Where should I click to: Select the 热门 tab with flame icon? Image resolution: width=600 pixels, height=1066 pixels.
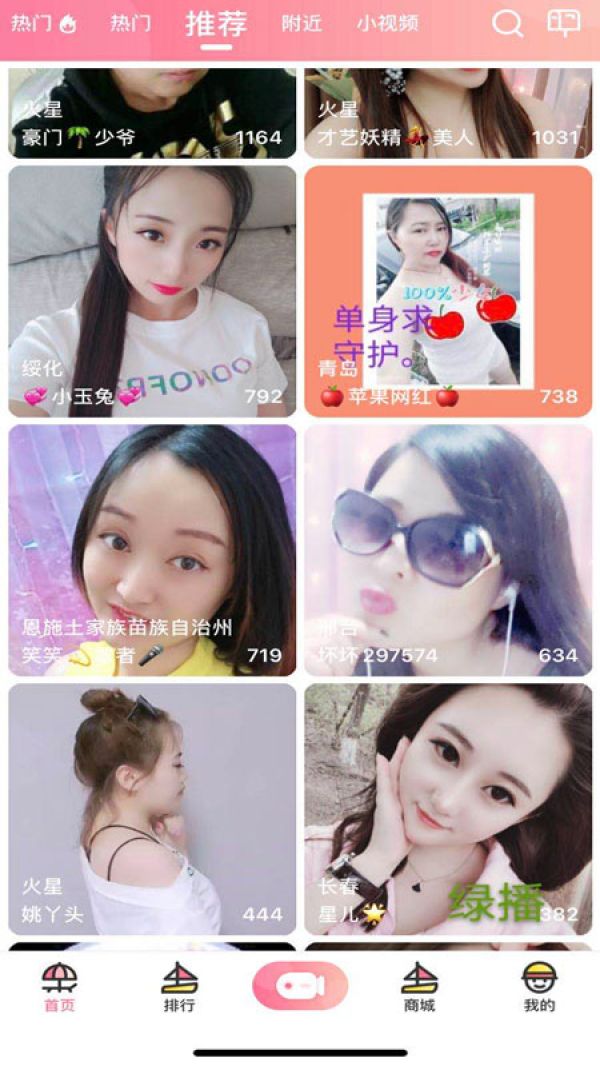point(43,23)
